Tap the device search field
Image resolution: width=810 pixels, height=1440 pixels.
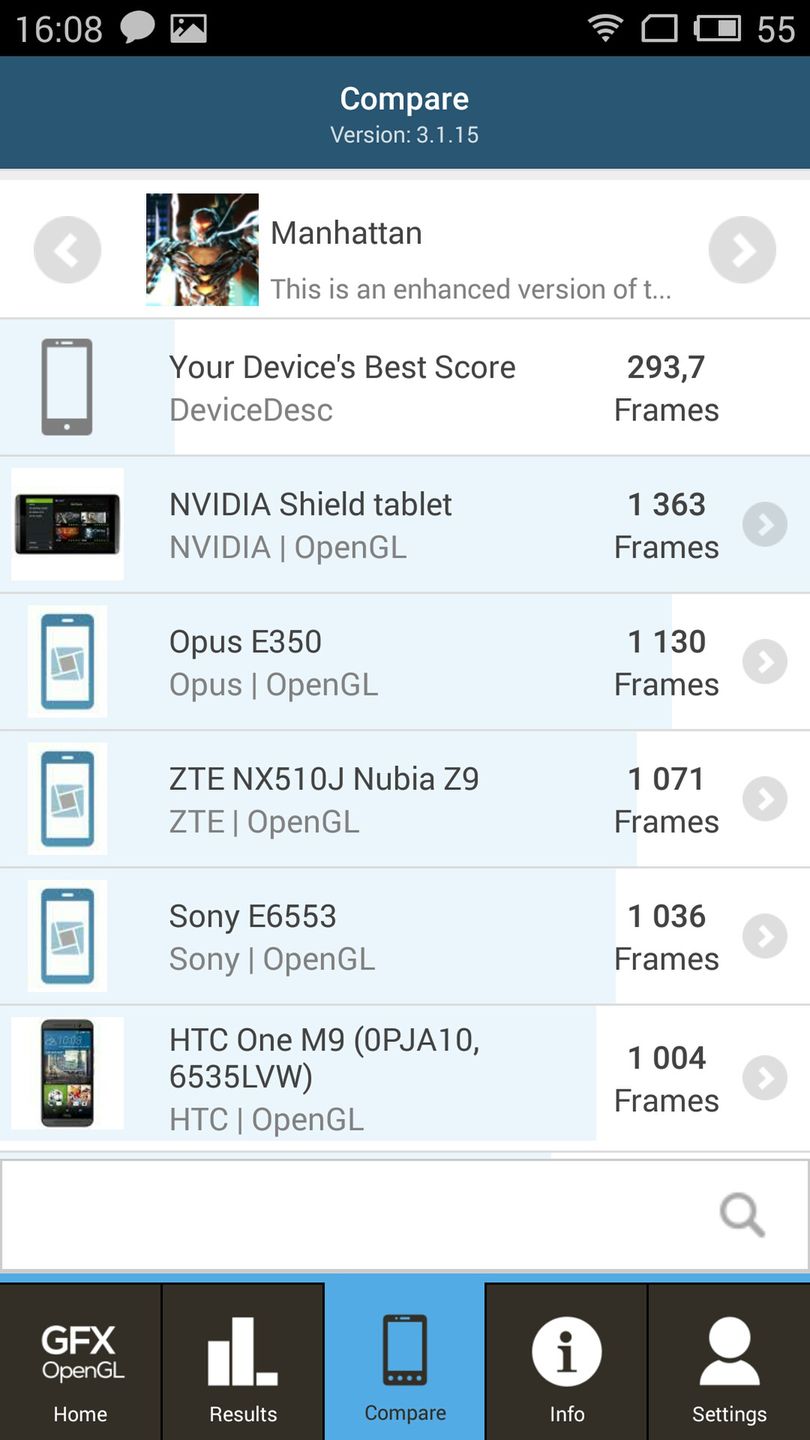[360, 1214]
